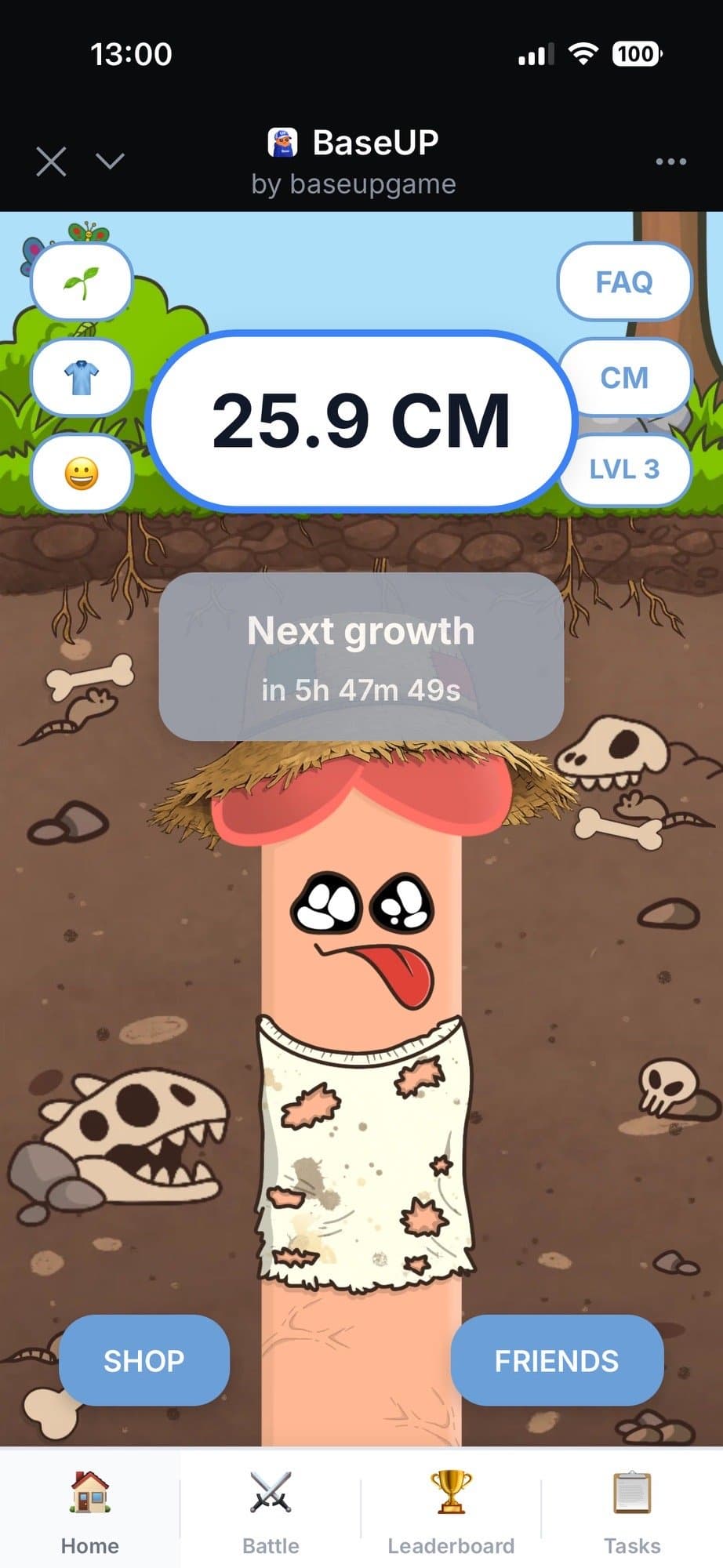
Task: Go to the Home tab
Action: coord(90,1512)
